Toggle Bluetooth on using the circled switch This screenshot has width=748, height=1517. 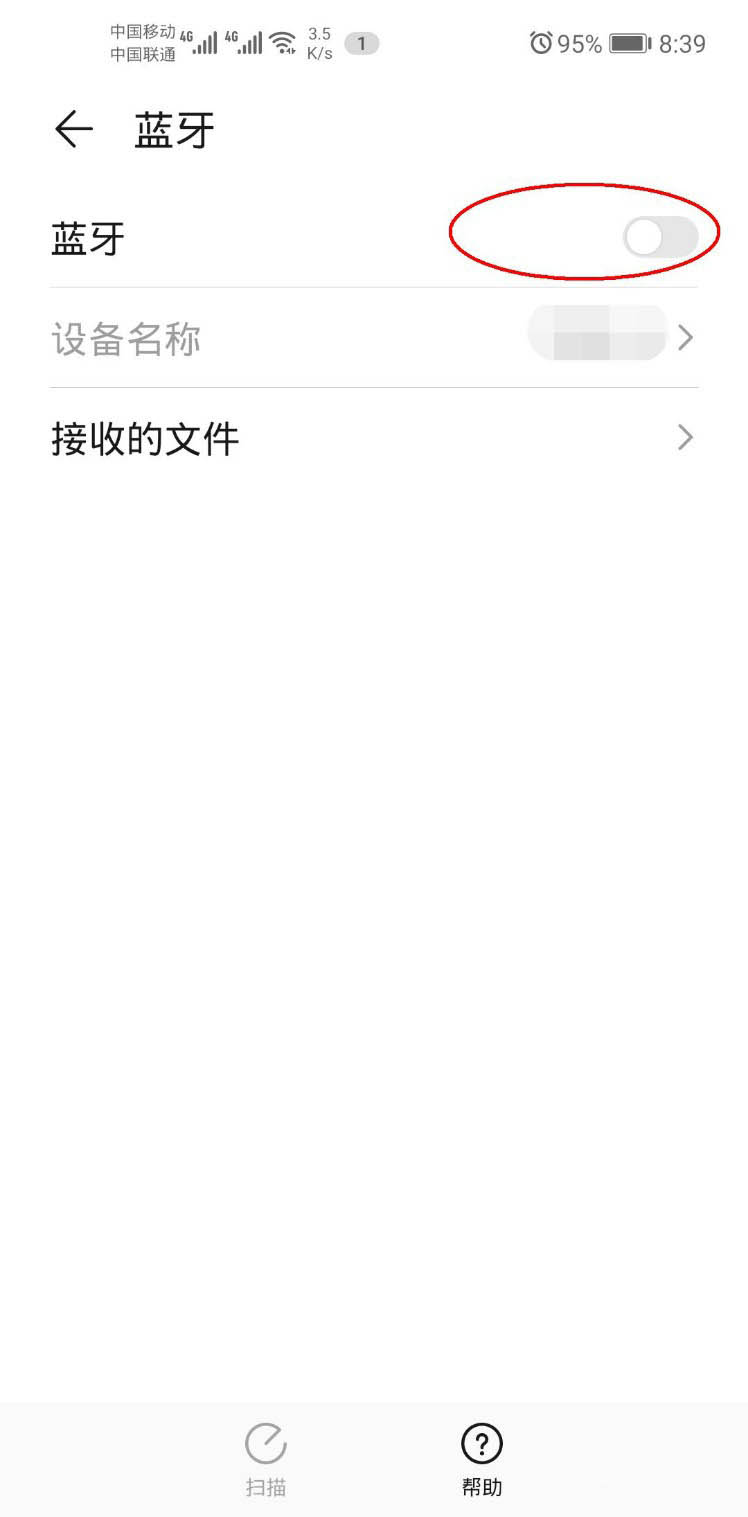tap(662, 237)
